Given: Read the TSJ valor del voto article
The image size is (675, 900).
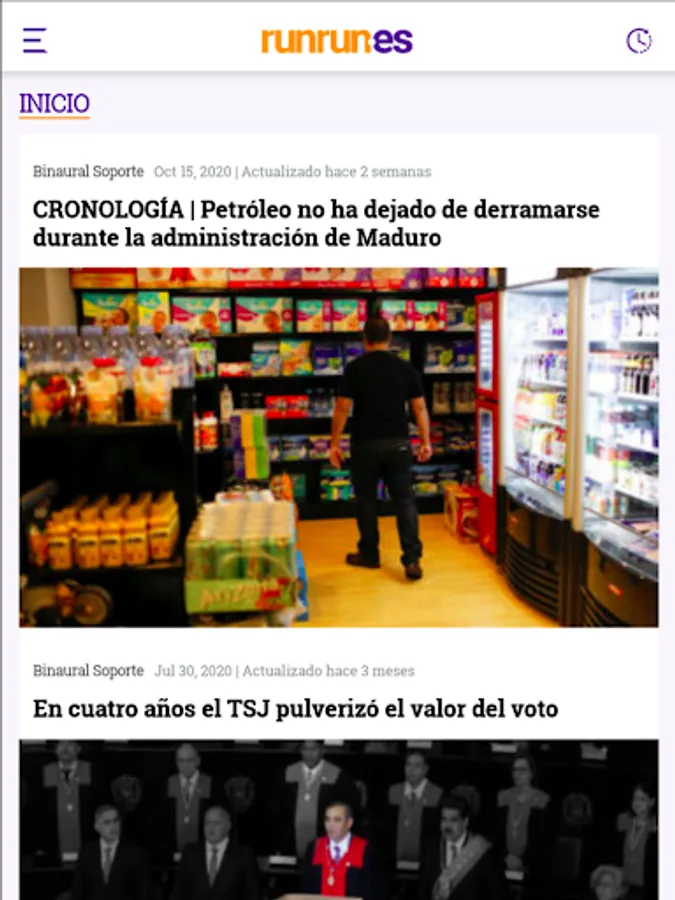Looking at the screenshot, I should (295, 709).
